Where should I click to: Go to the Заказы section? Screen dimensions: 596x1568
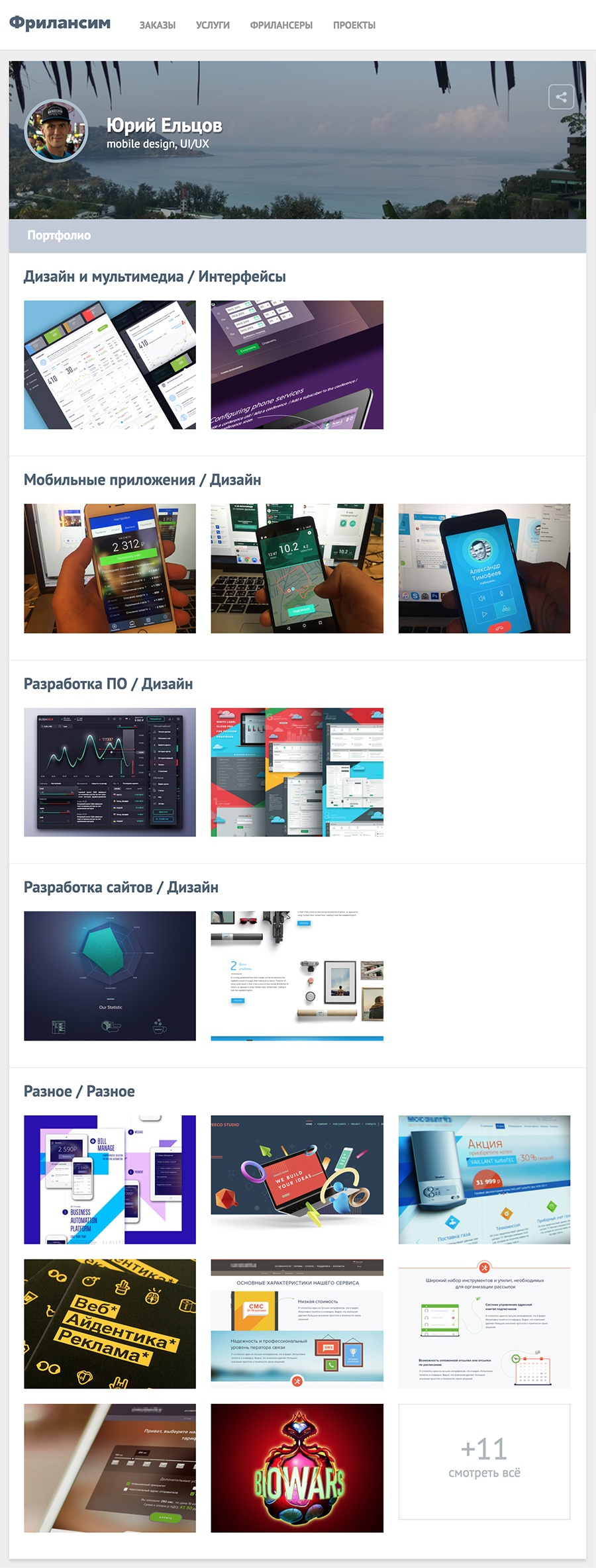(157, 25)
